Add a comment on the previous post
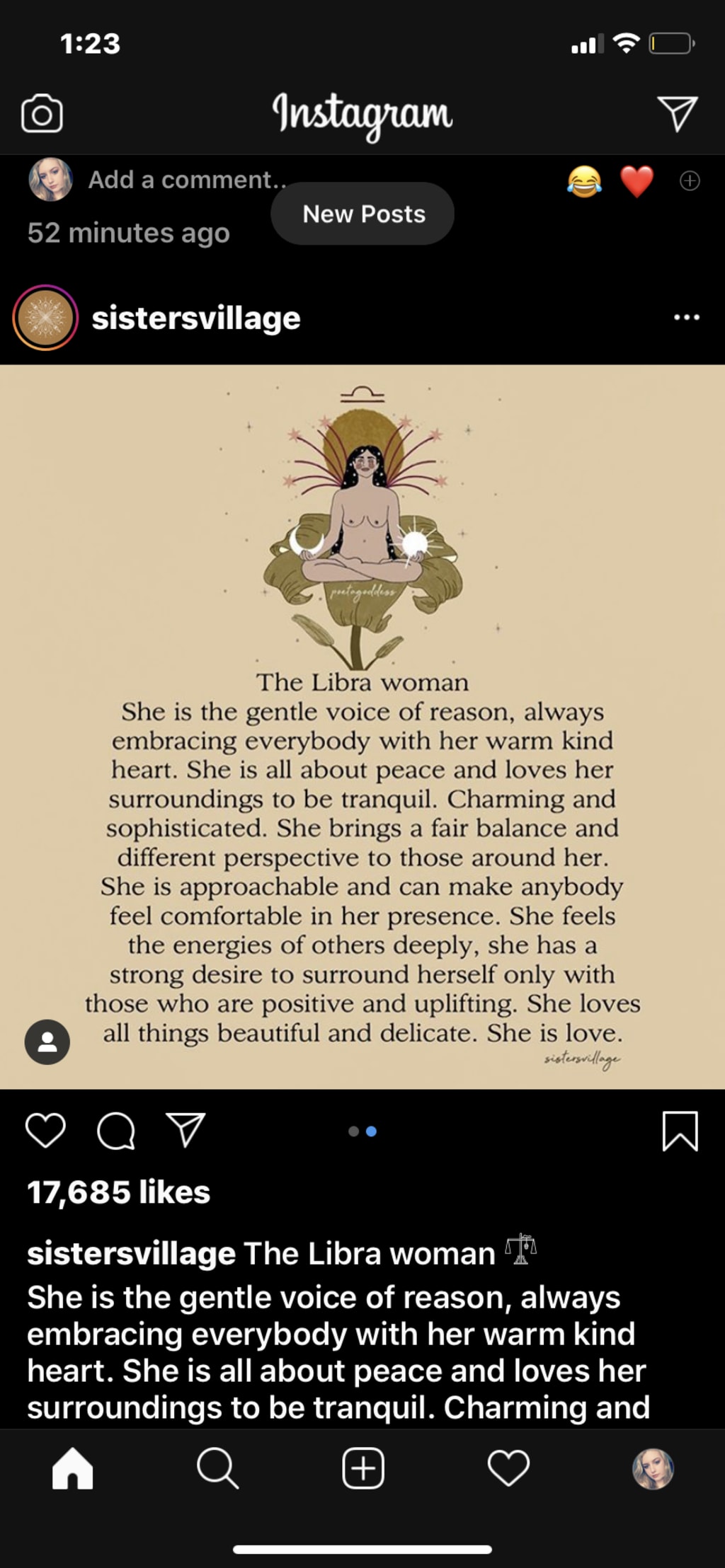725x1568 pixels. [185, 180]
